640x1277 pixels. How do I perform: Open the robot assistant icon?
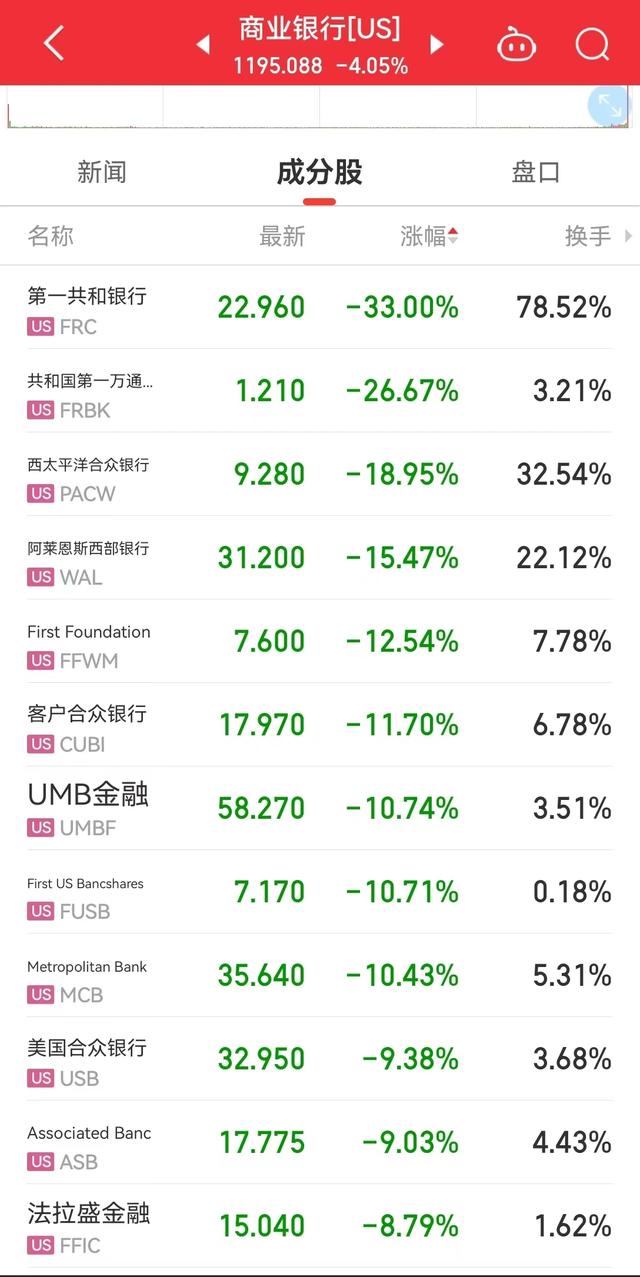516,44
